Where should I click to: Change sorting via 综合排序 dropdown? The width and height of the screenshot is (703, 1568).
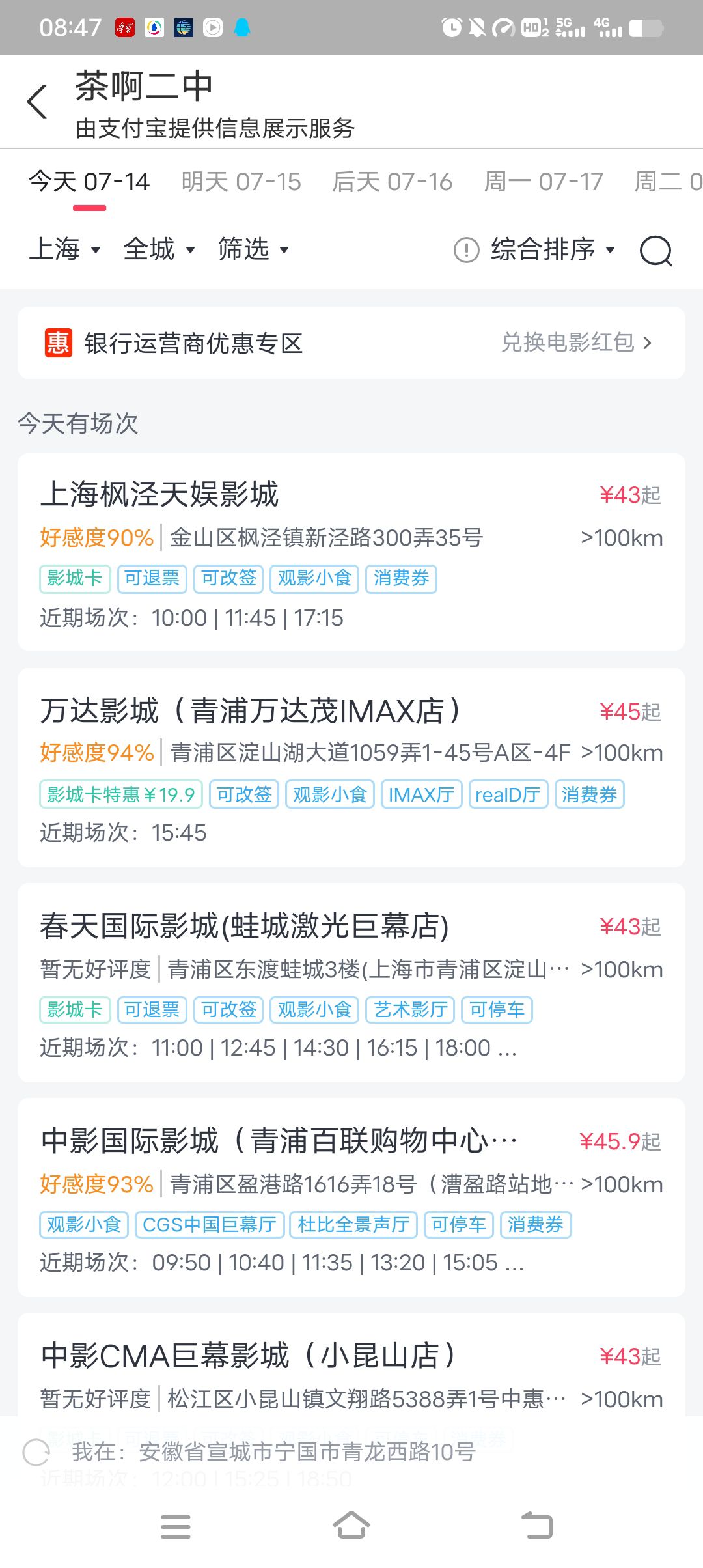[553, 249]
